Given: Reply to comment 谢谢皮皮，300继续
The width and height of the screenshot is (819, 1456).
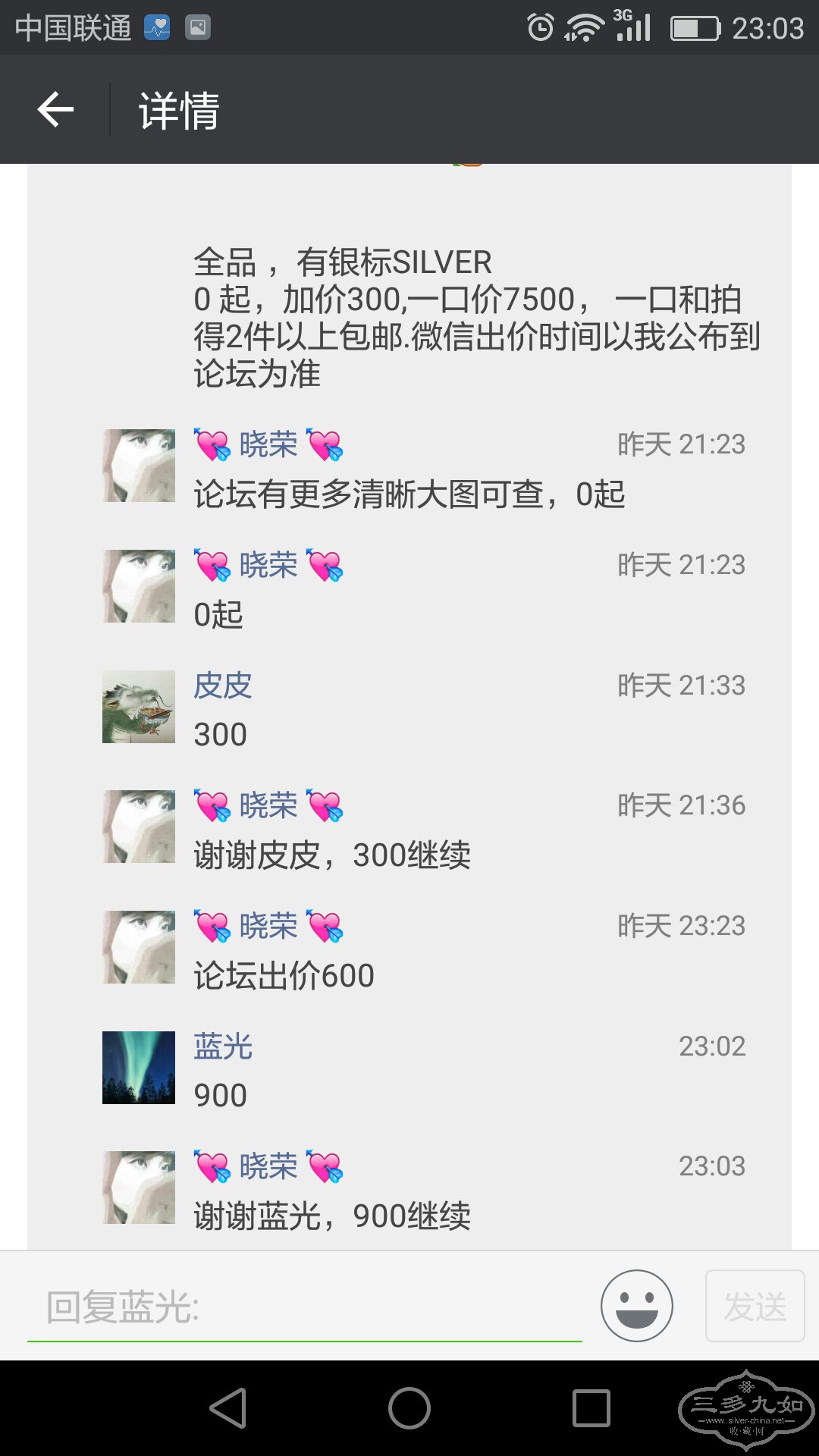Looking at the screenshot, I should click(332, 855).
